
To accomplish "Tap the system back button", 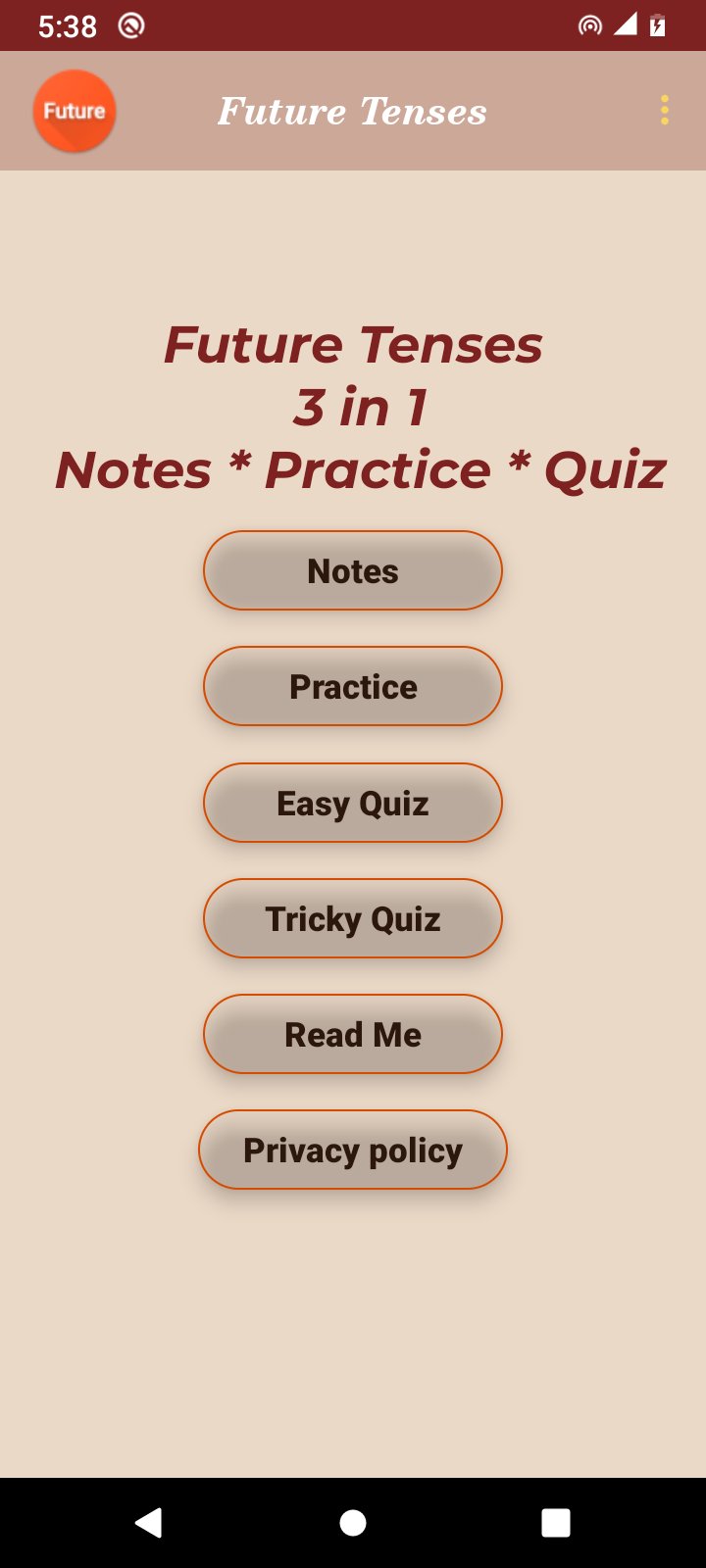I will pos(149,1522).
